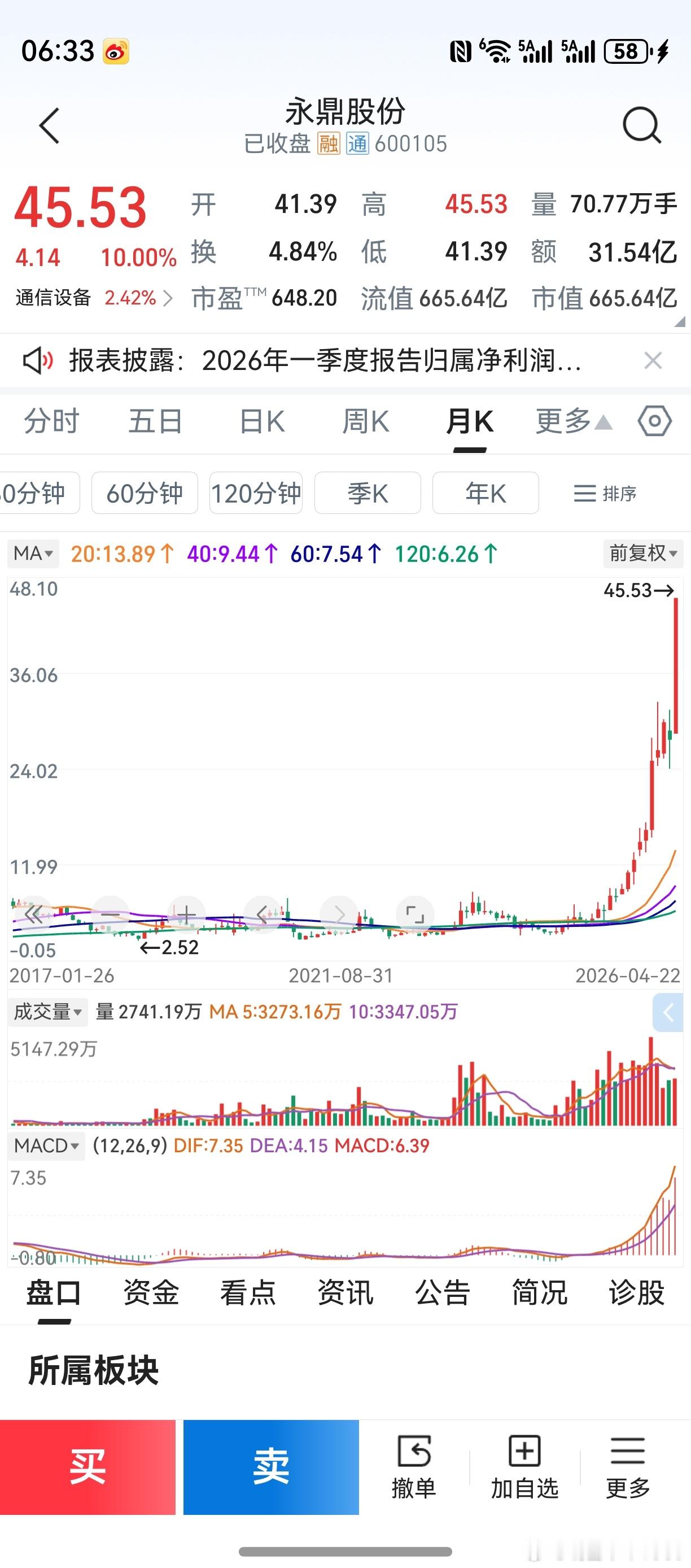
Task: Open the 前复权 adjustment dropdown
Action: tap(642, 554)
